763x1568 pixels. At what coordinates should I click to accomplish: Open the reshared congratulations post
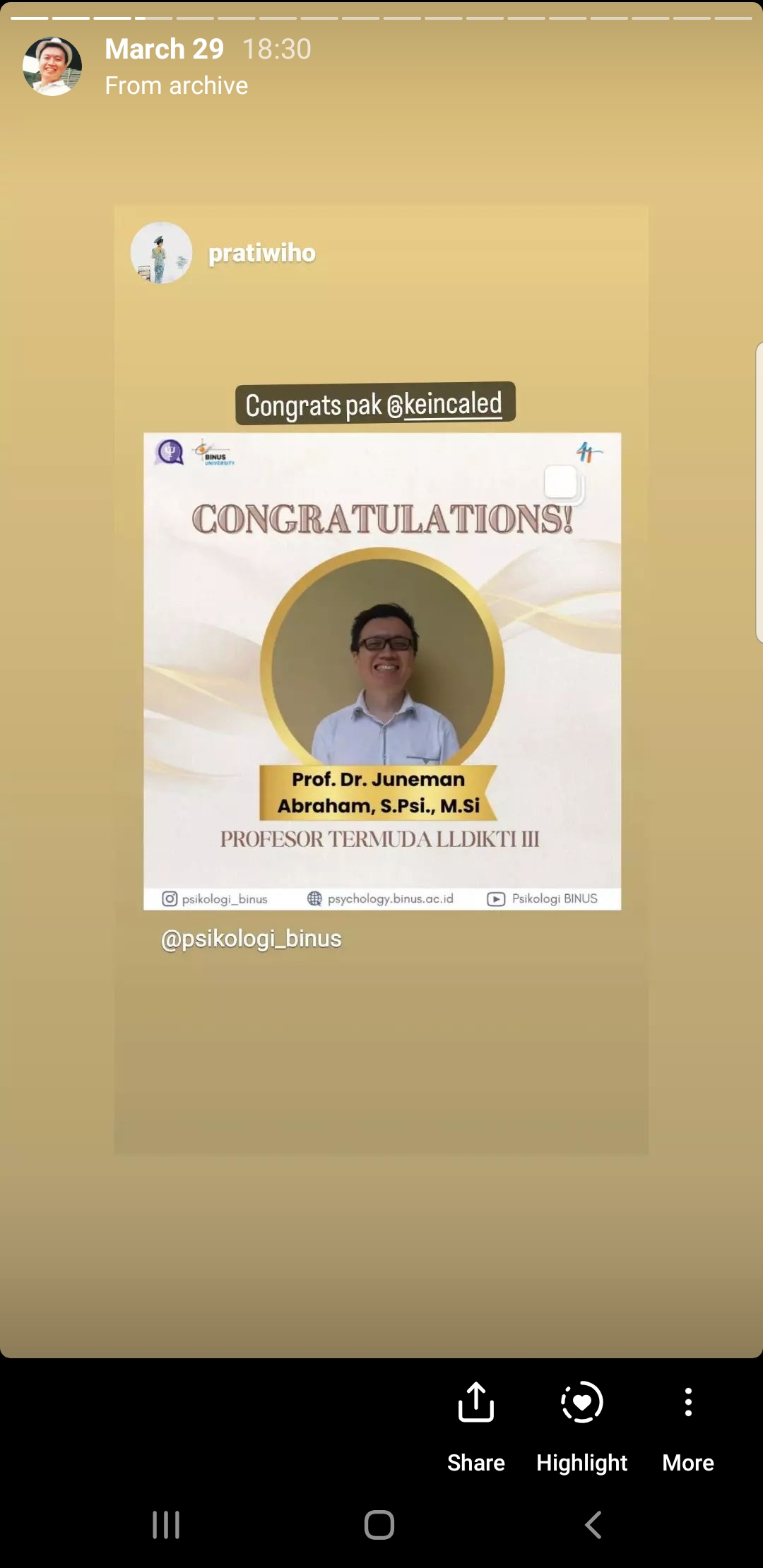pos(382,671)
